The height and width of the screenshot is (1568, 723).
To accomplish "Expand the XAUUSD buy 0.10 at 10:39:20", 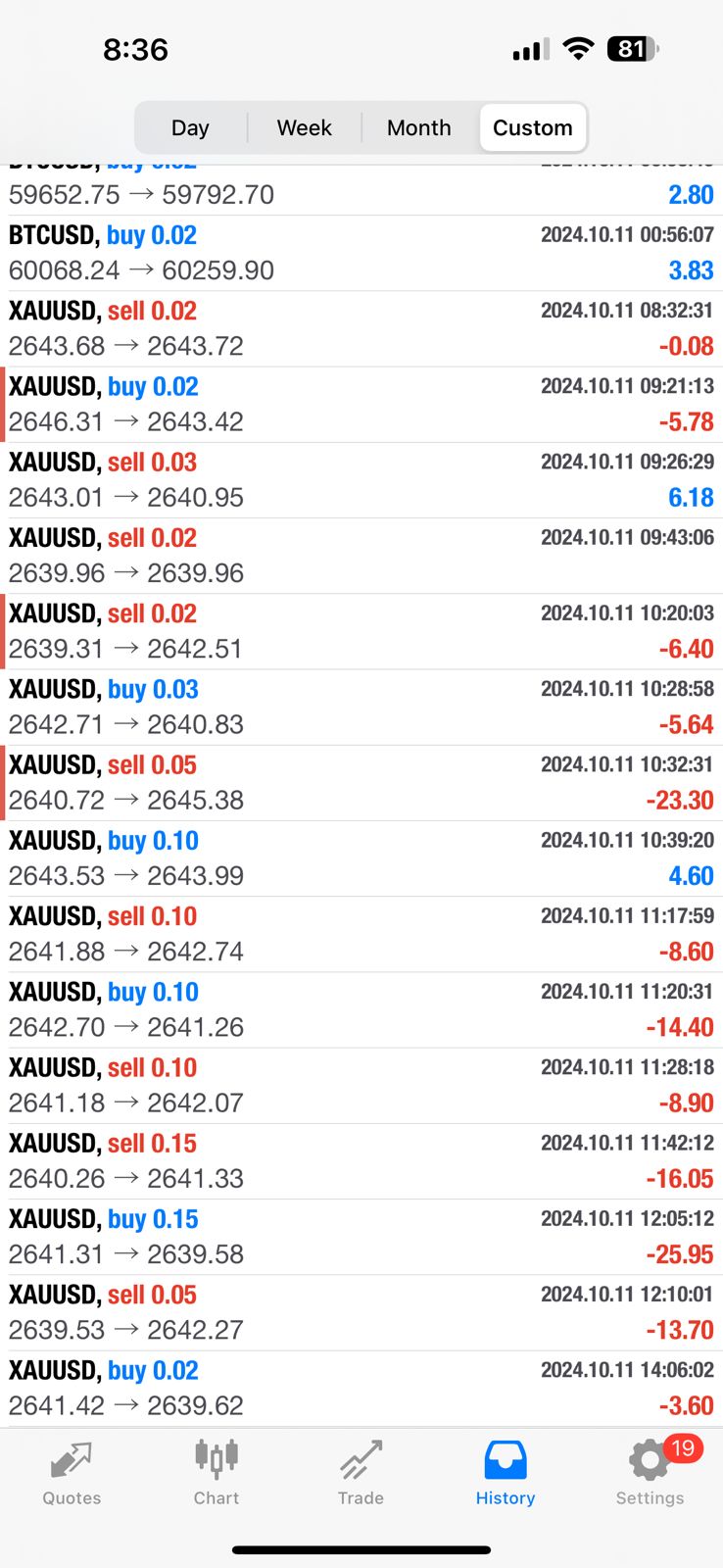I will [x=361, y=857].
